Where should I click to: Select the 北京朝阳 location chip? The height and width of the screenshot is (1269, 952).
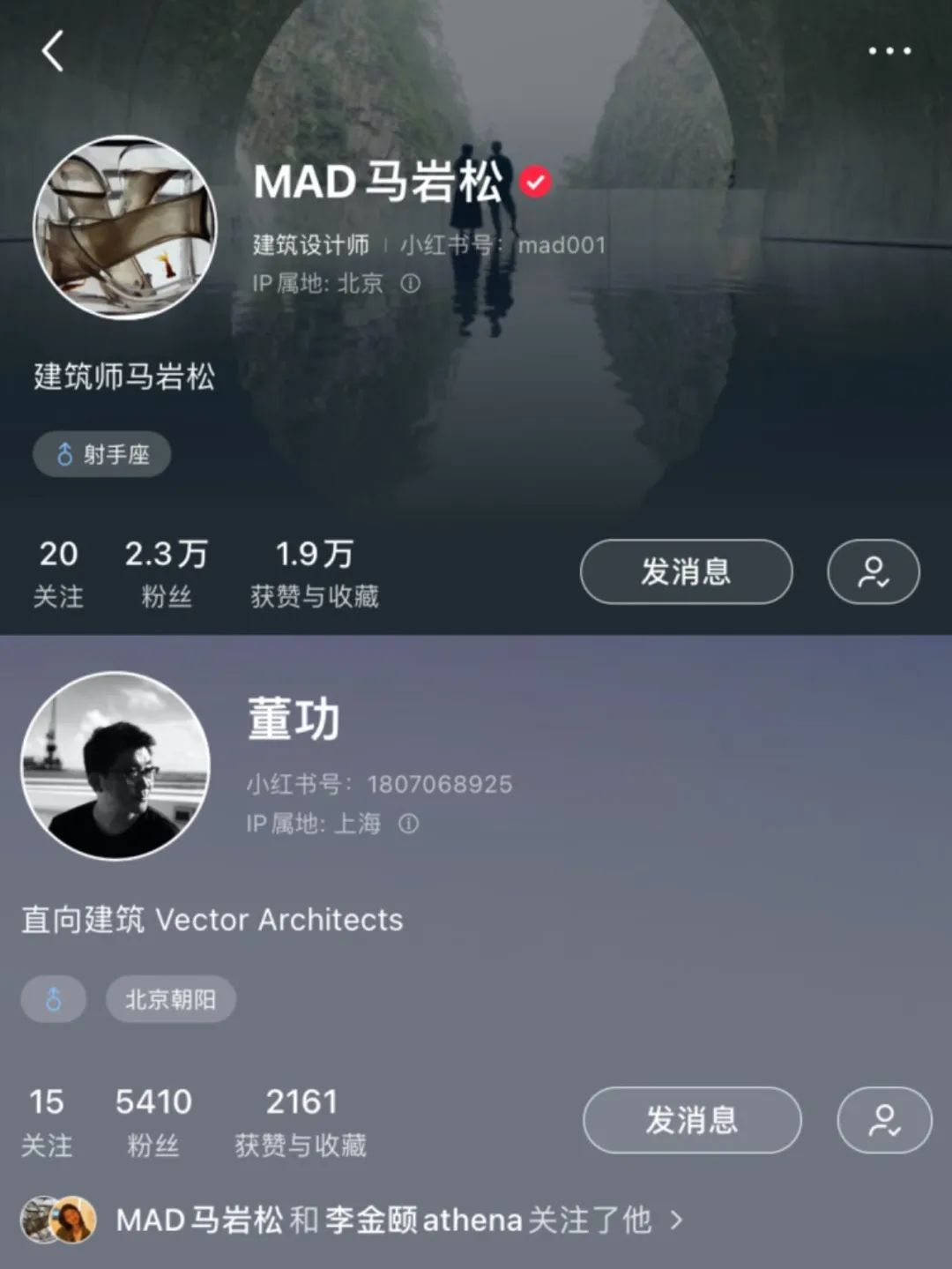(171, 999)
